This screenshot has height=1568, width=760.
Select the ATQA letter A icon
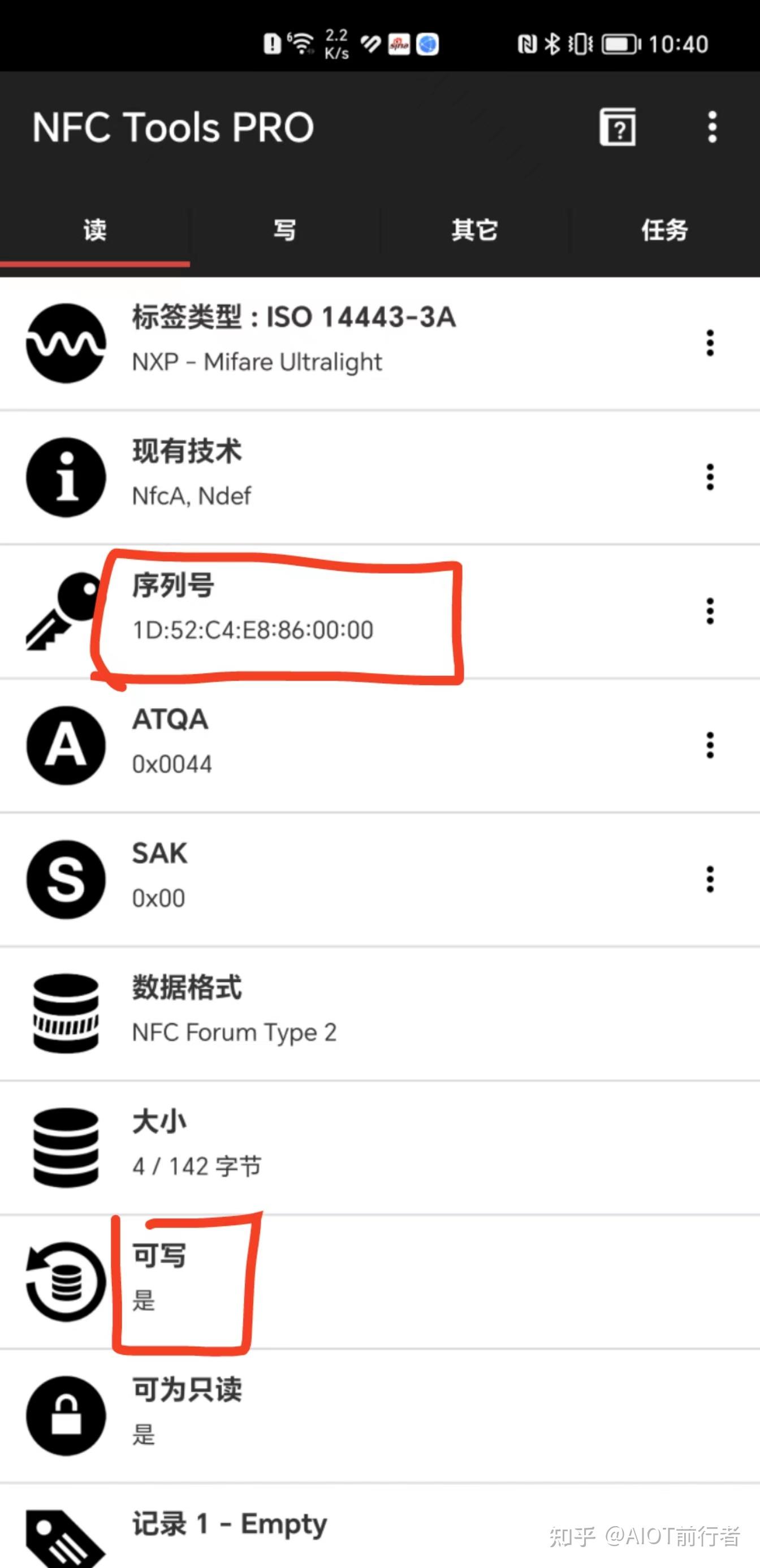click(x=66, y=744)
